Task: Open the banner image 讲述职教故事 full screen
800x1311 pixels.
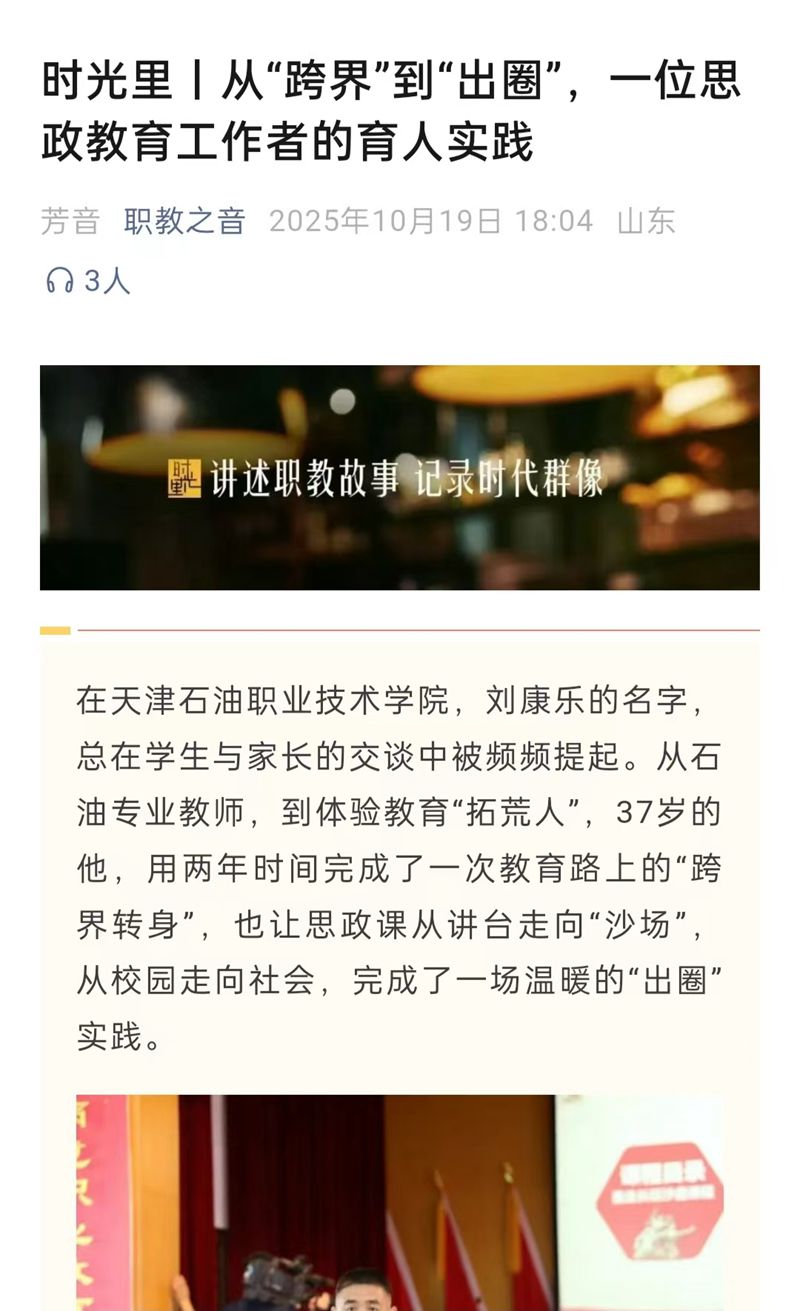Action: pos(400,479)
